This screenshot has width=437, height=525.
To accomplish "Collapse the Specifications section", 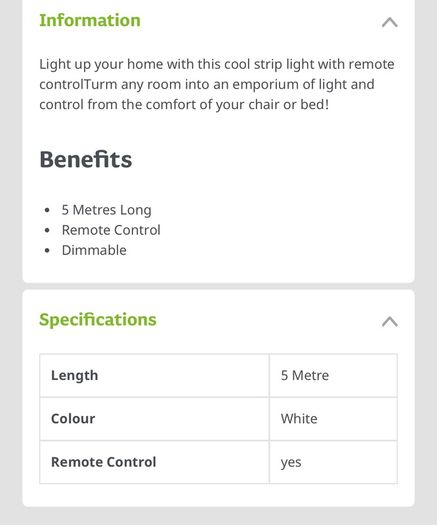I will click(389, 322).
